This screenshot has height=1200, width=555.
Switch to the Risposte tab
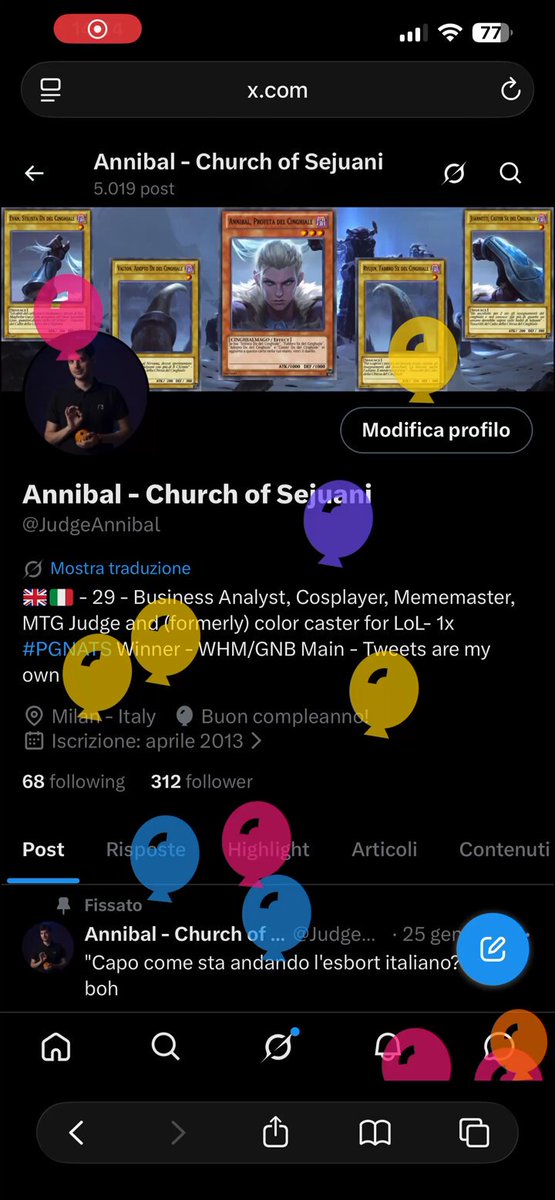[146, 849]
